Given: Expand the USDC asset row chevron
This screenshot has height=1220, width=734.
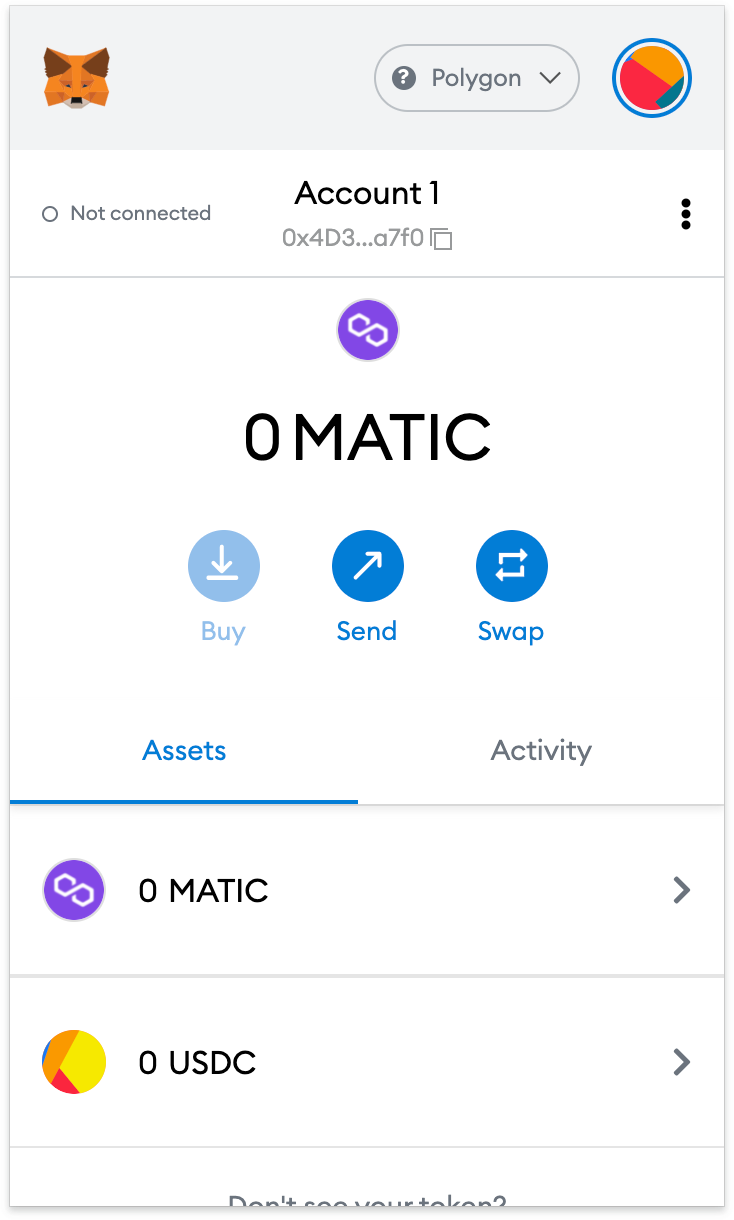Looking at the screenshot, I should pos(682,1062).
